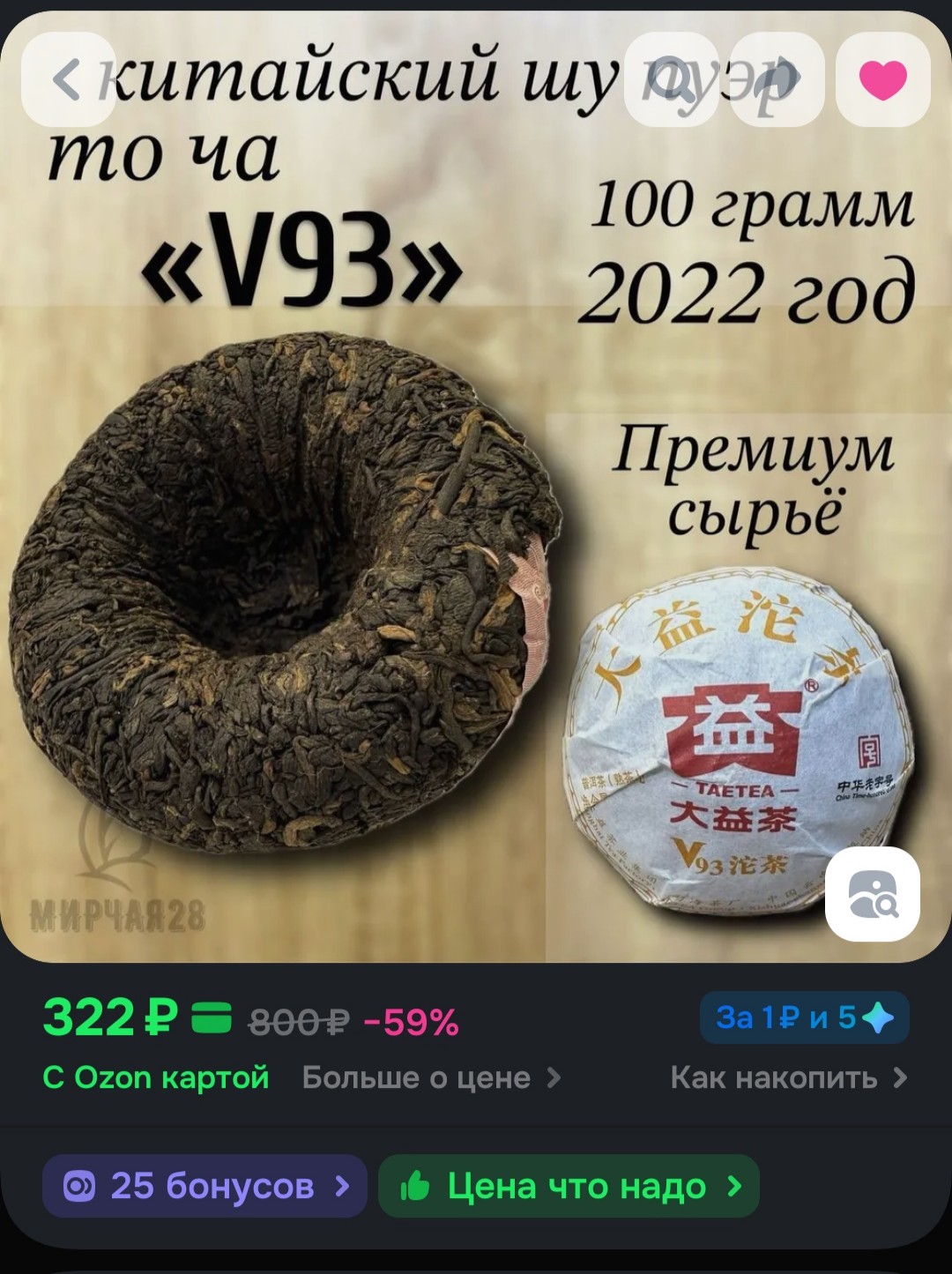Image resolution: width=952 pixels, height=1274 pixels.
Task: Tap the "Цена что надо" chip
Action: 569,1186
